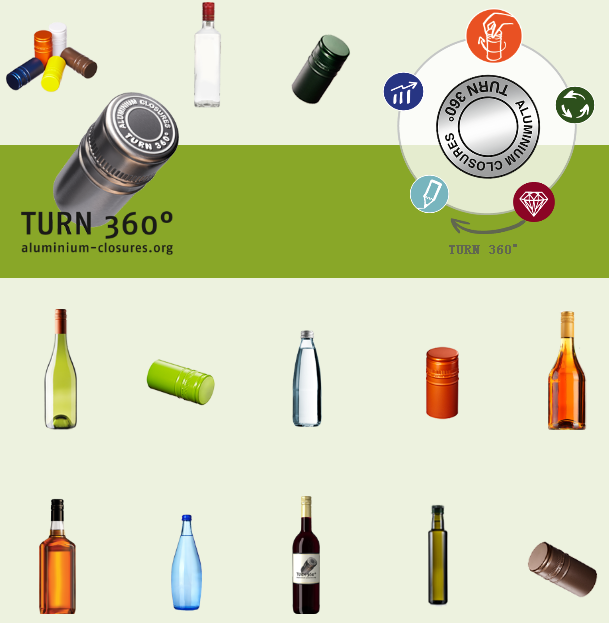Screen dimensions: 609x623
Task: Open the red diamond icon
Action: pyautogui.click(x=533, y=203)
